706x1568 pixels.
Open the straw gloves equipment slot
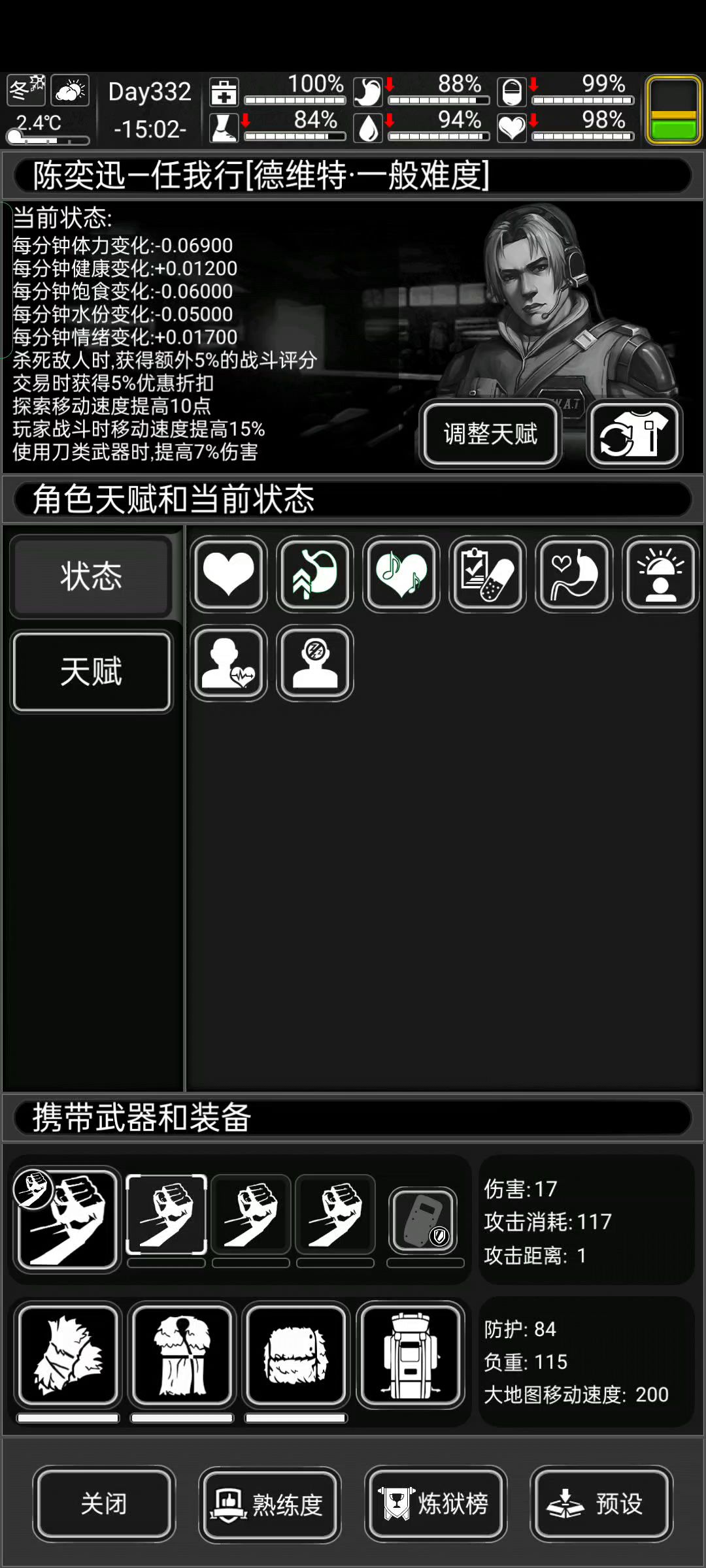[68, 1354]
